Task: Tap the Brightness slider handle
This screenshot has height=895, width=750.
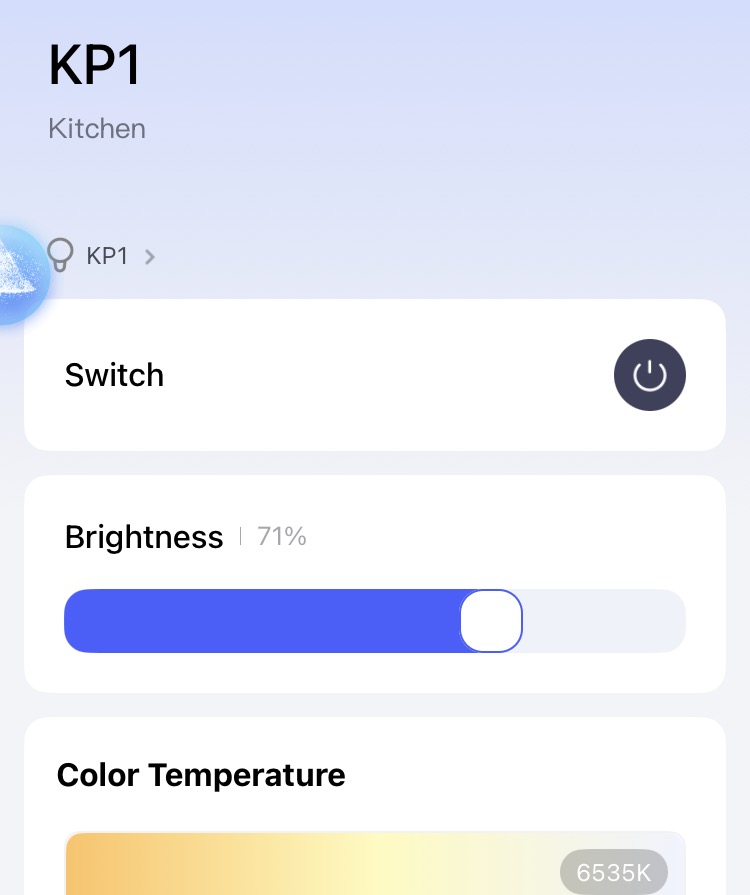Action: tap(491, 621)
